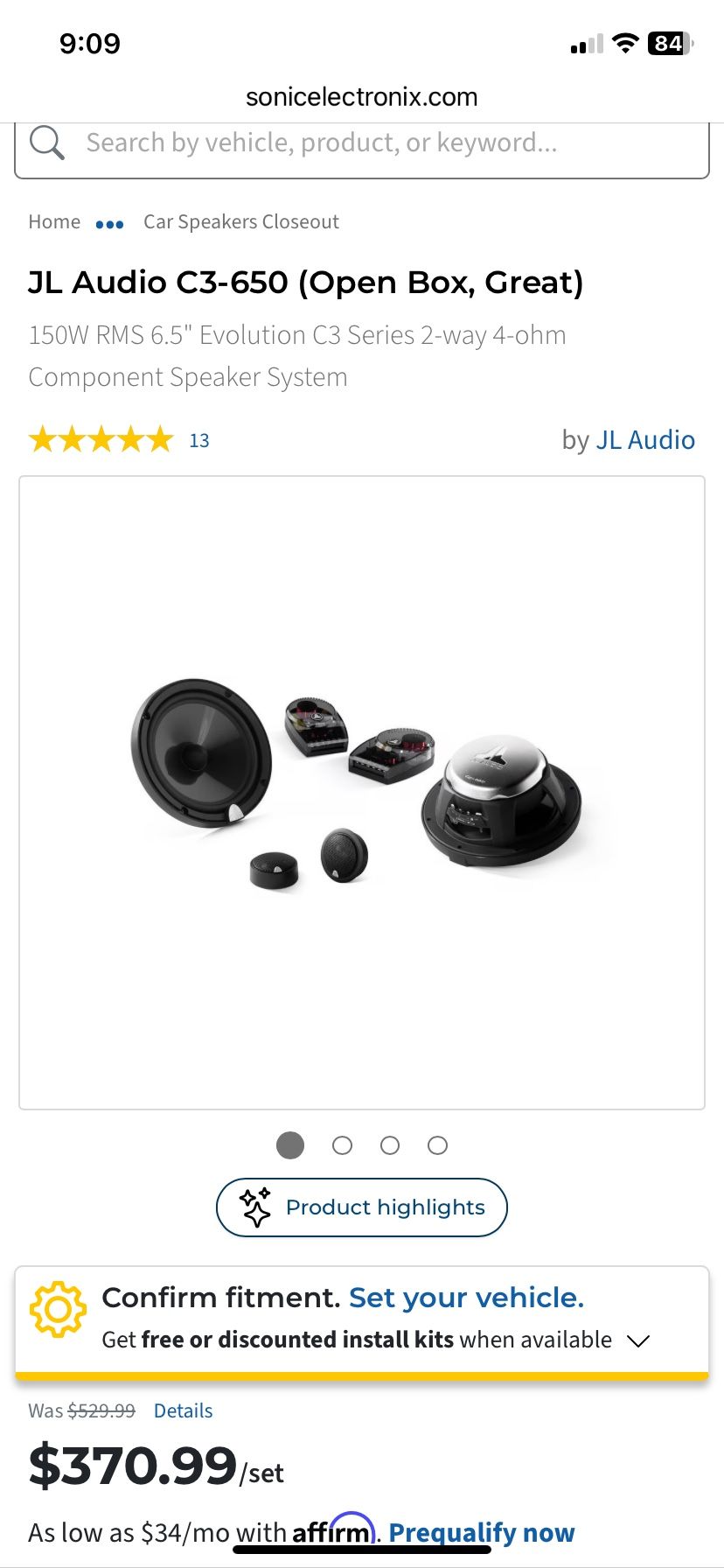The width and height of the screenshot is (724, 1568).
Task: Click the cellular signal bars icon
Action: 587,43
